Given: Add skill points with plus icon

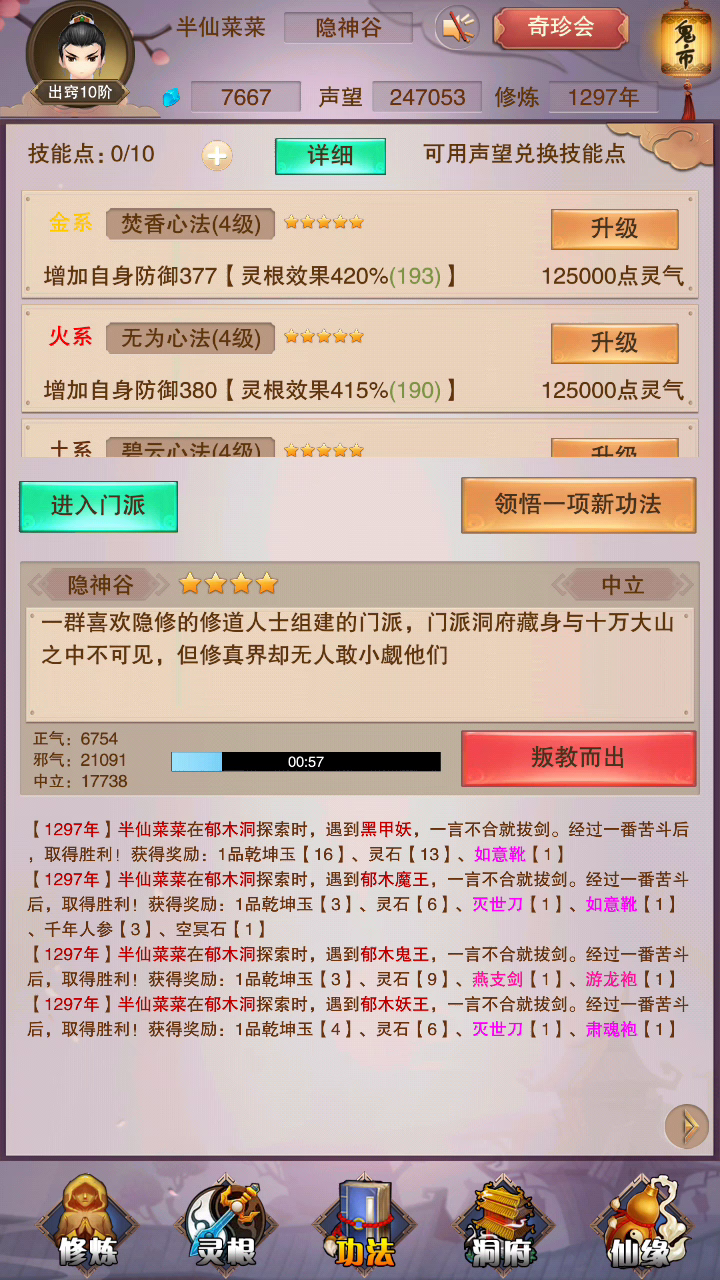Looking at the screenshot, I should coord(217,155).
